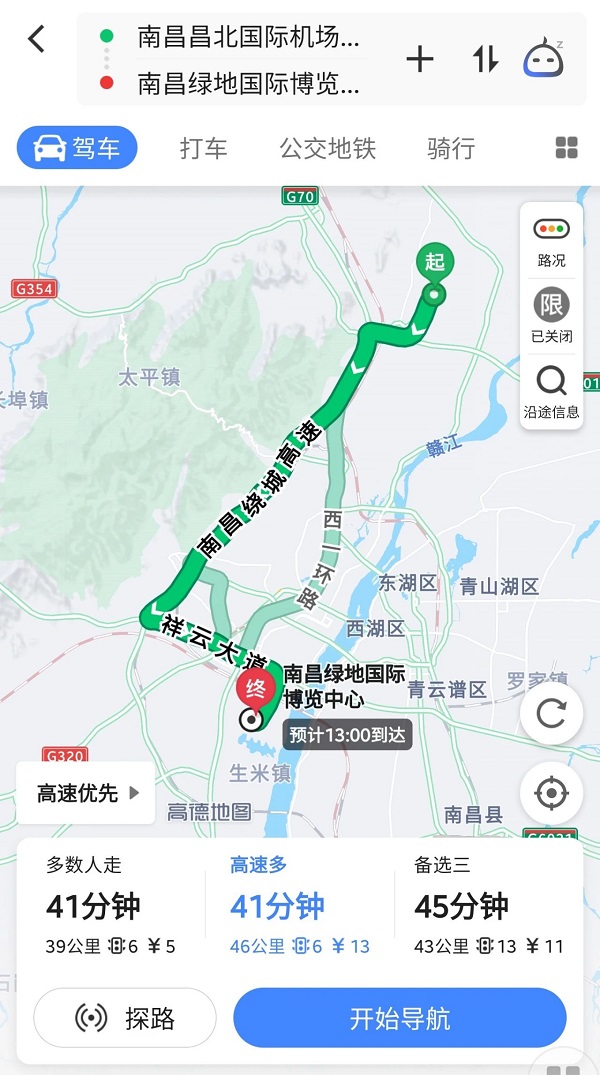Image resolution: width=600 pixels, height=1075 pixels.
Task: Switch to the 公交地铁 tab
Action: coord(328,149)
